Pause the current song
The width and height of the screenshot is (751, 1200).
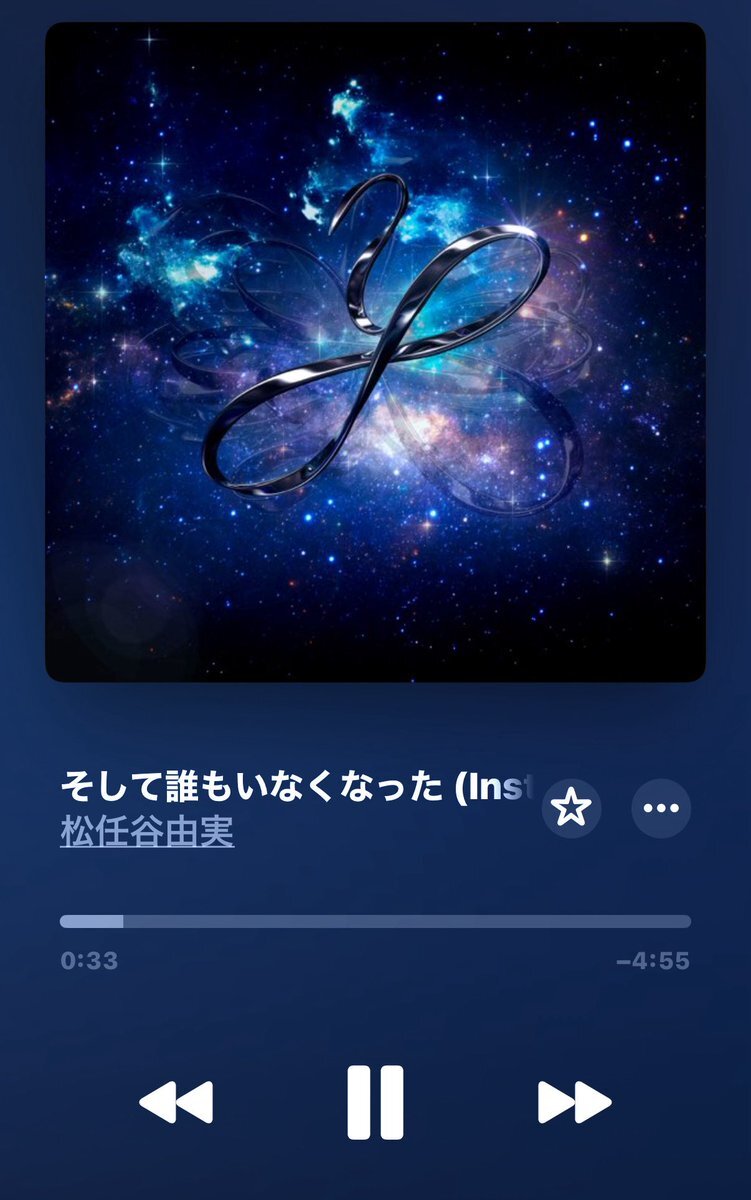click(375, 1102)
